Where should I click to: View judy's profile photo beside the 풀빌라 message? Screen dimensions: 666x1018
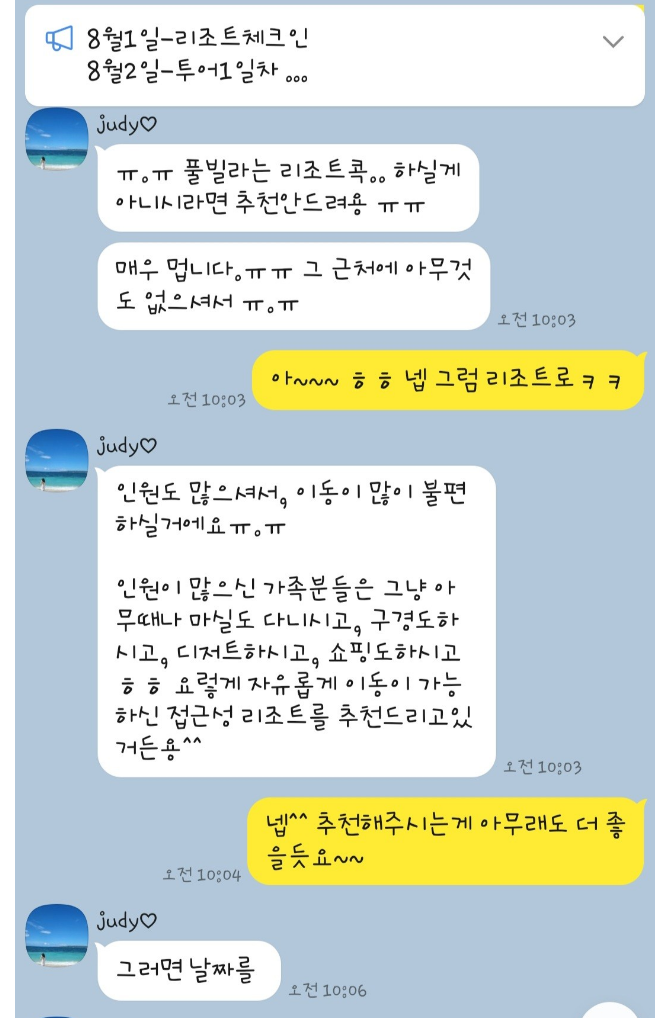pos(56,139)
